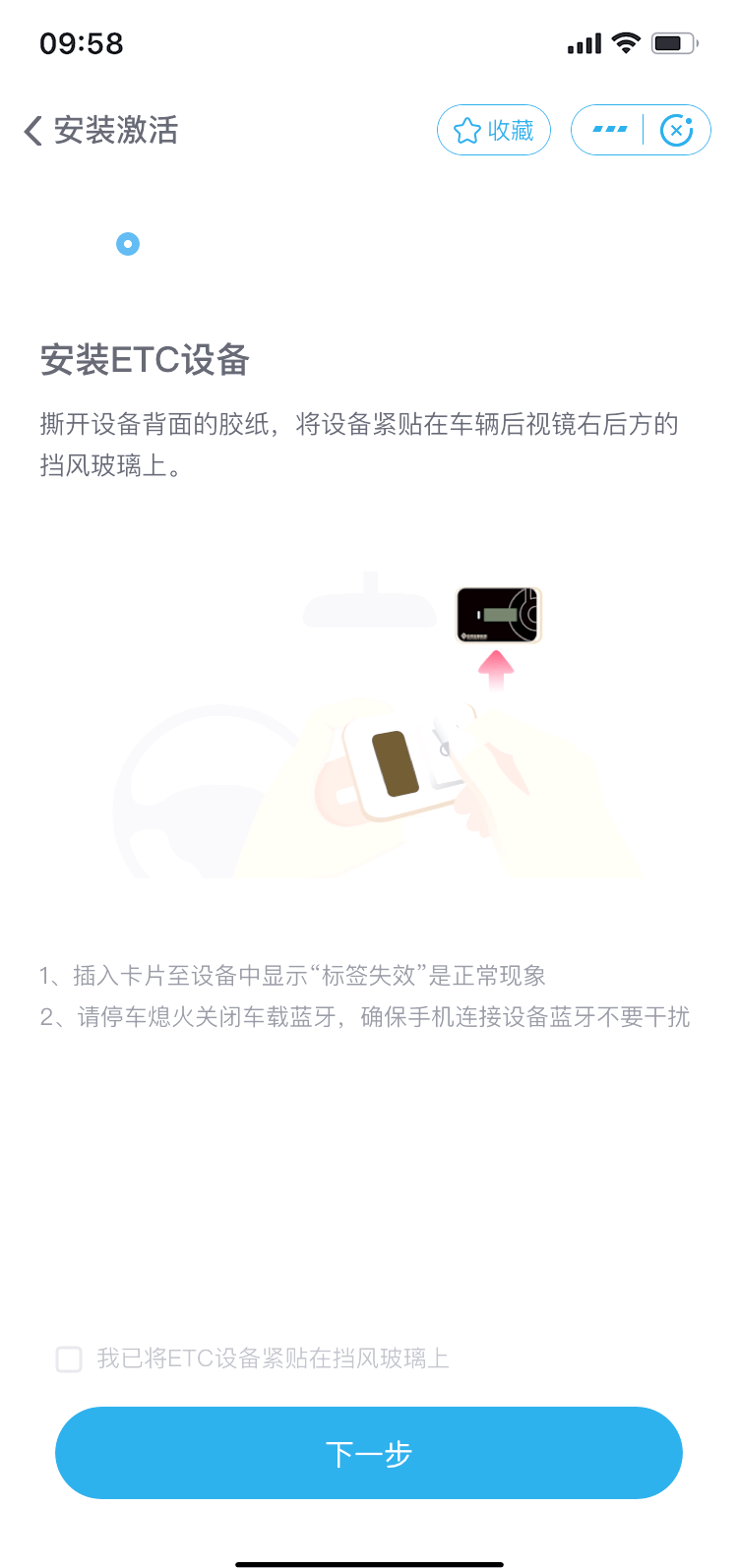Continue with 下一步 button
Image resolution: width=738 pixels, height=1568 pixels.
(x=369, y=1453)
